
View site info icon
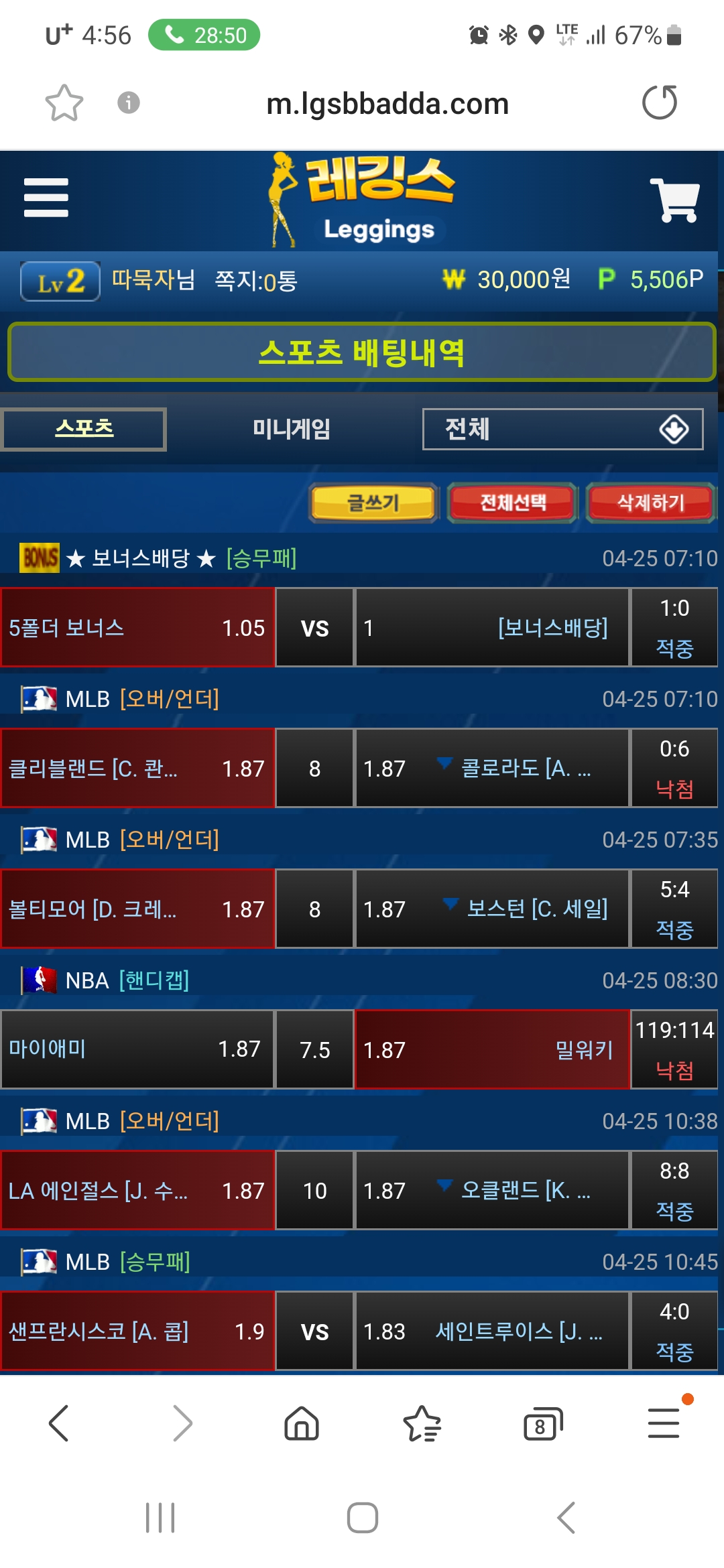[128, 103]
